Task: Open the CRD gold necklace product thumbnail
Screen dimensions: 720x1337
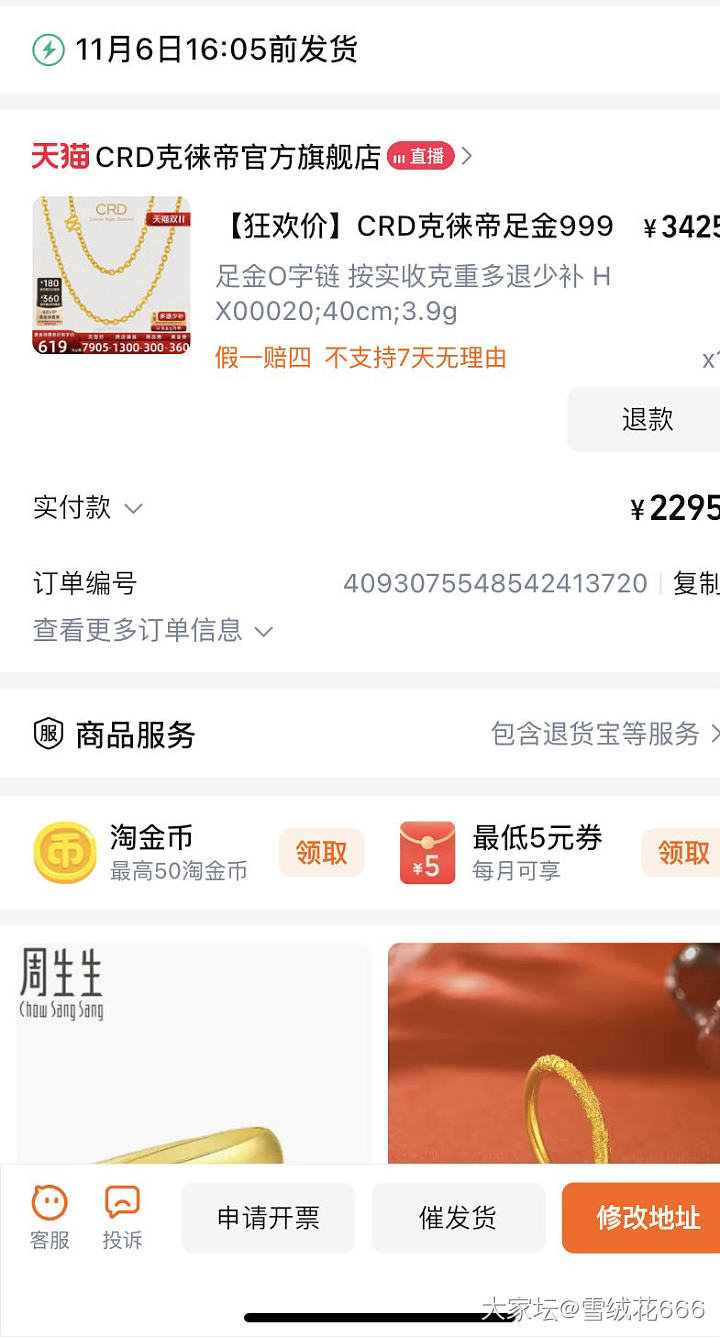Action: (x=111, y=275)
